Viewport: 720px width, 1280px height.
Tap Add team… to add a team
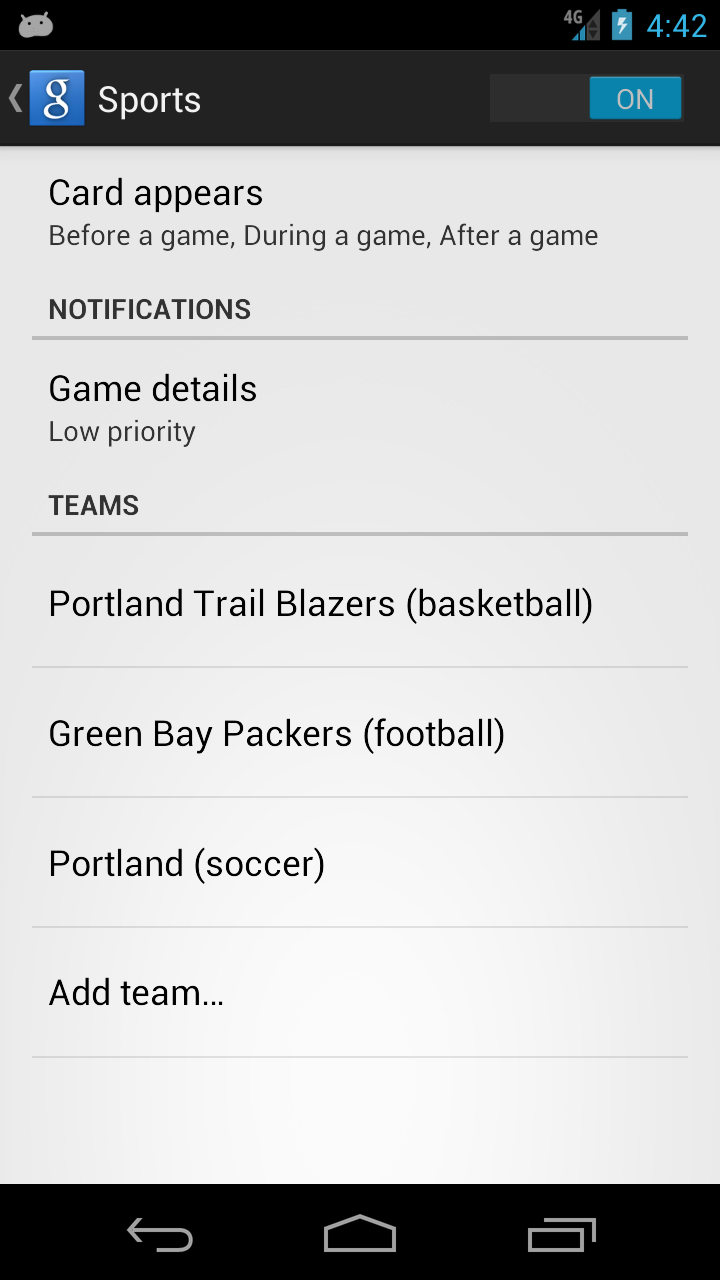click(360, 993)
